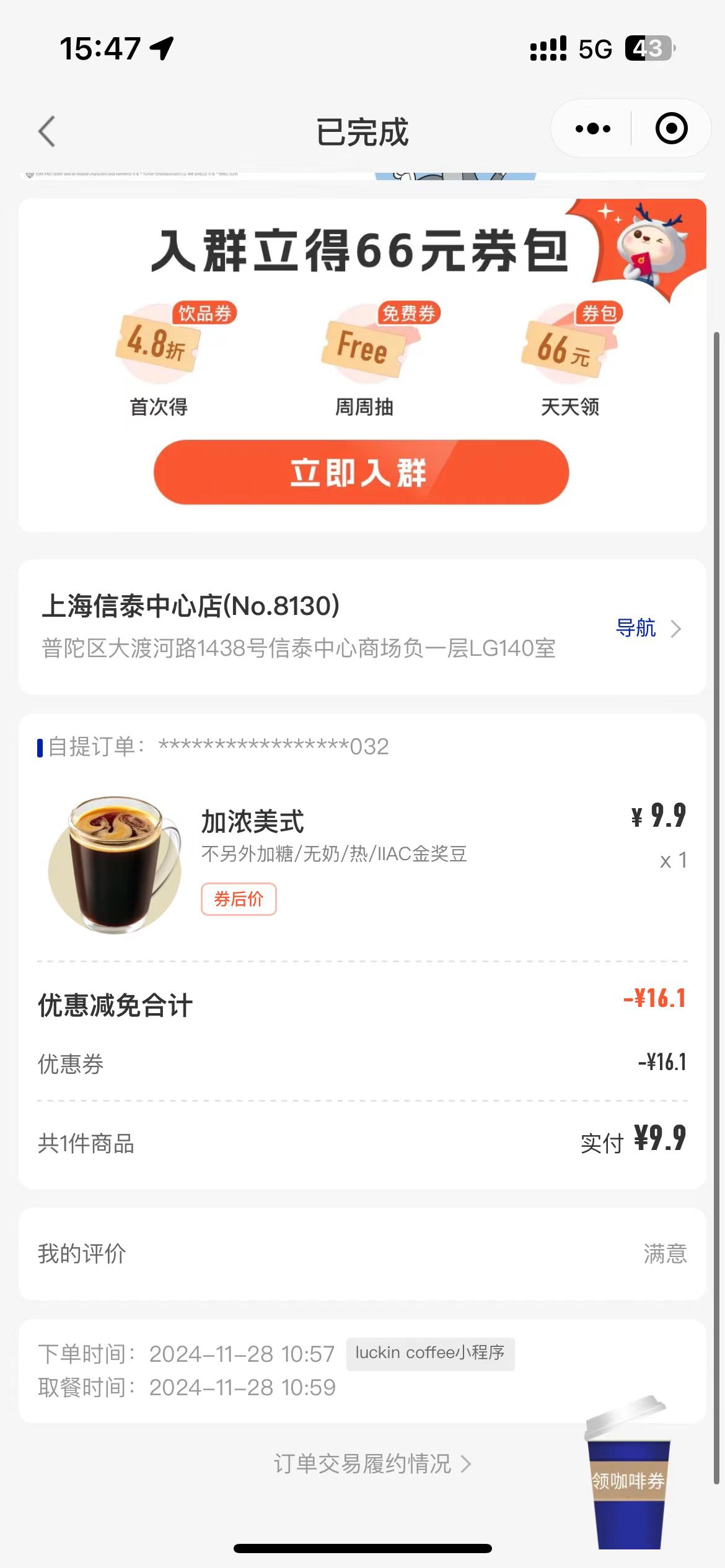Go back using the left arrow

[47, 131]
